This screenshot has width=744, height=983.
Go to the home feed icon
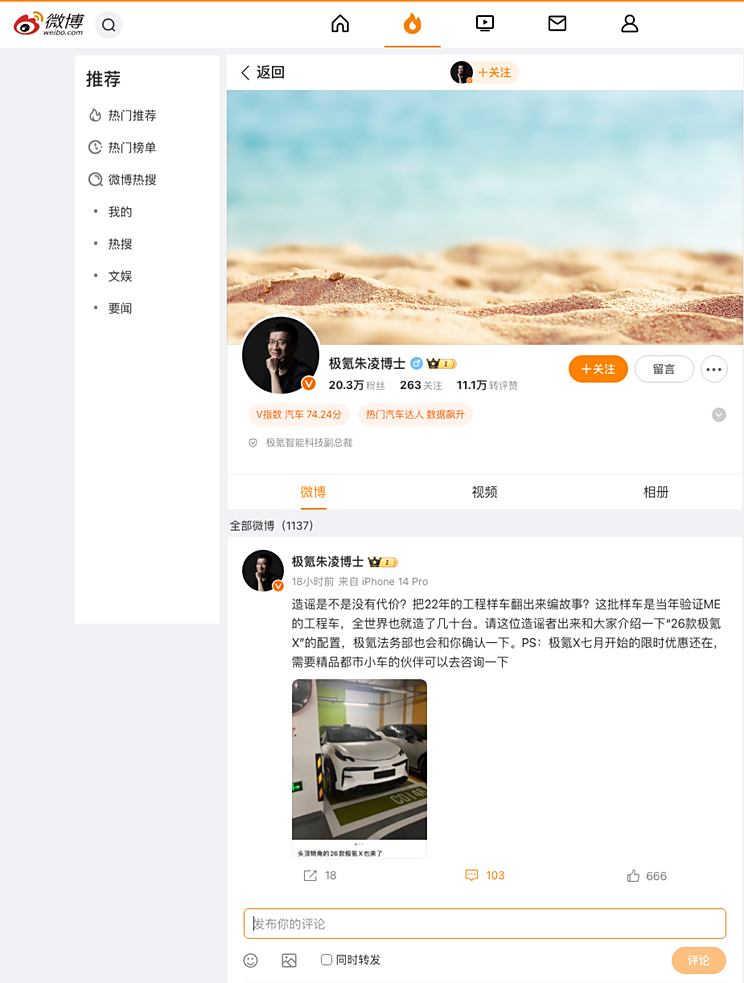pyautogui.click(x=340, y=24)
